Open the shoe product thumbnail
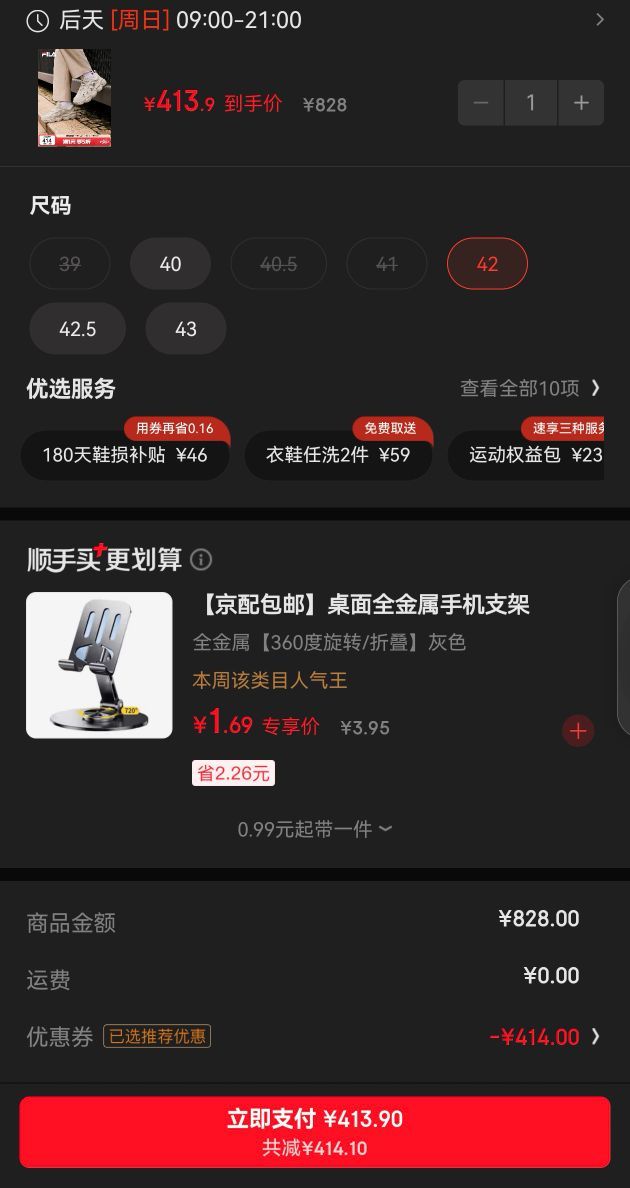 pyautogui.click(x=74, y=98)
